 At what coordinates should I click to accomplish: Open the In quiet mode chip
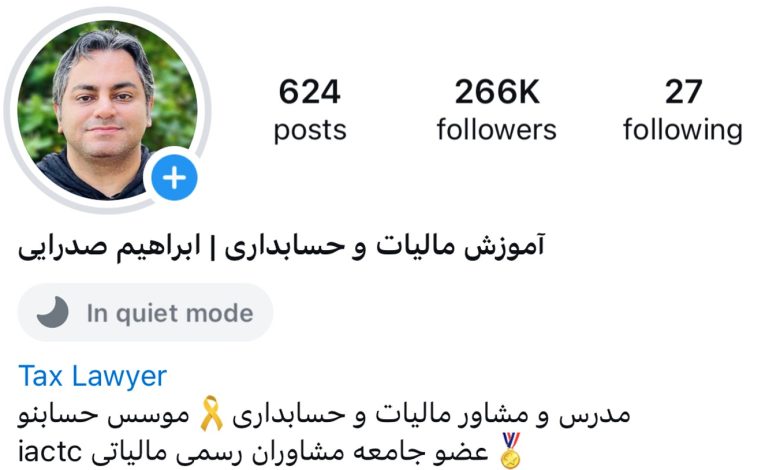point(146,313)
